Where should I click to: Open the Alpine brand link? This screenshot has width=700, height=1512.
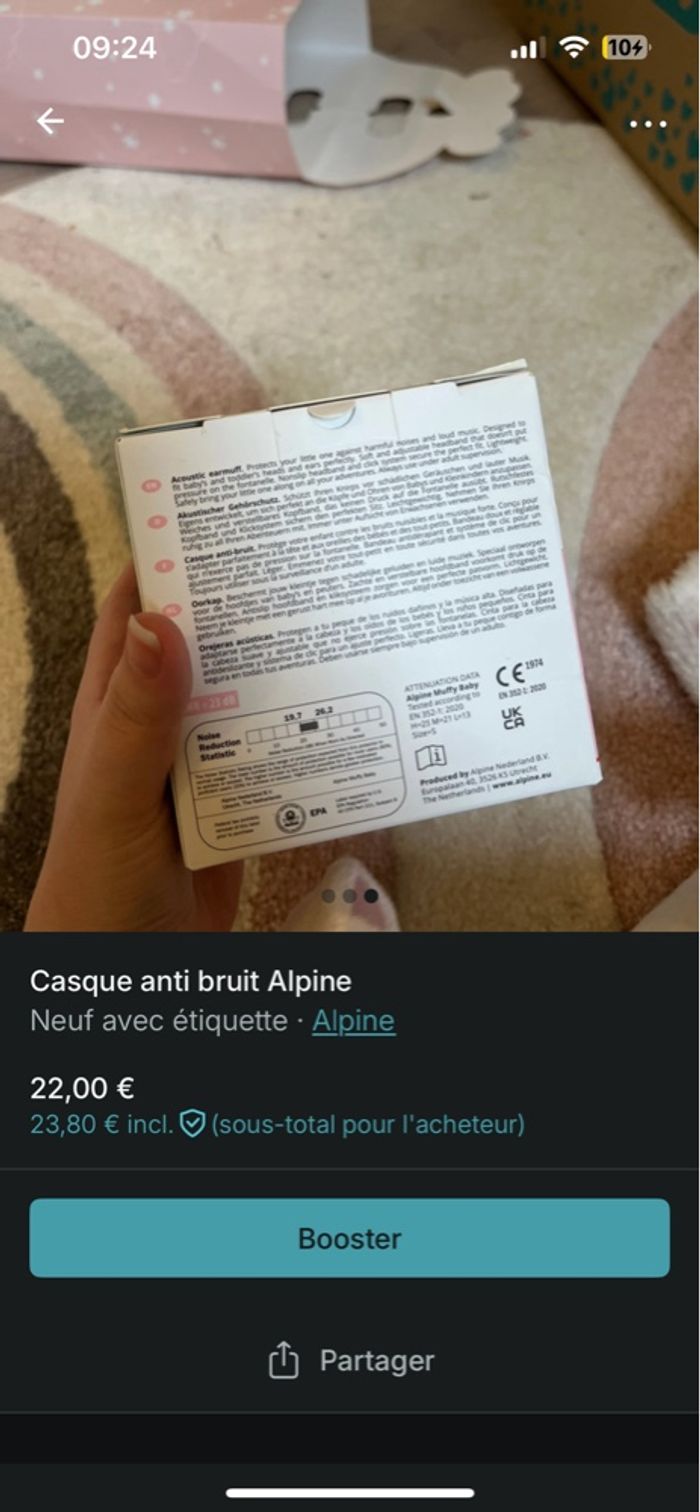[x=353, y=1021]
